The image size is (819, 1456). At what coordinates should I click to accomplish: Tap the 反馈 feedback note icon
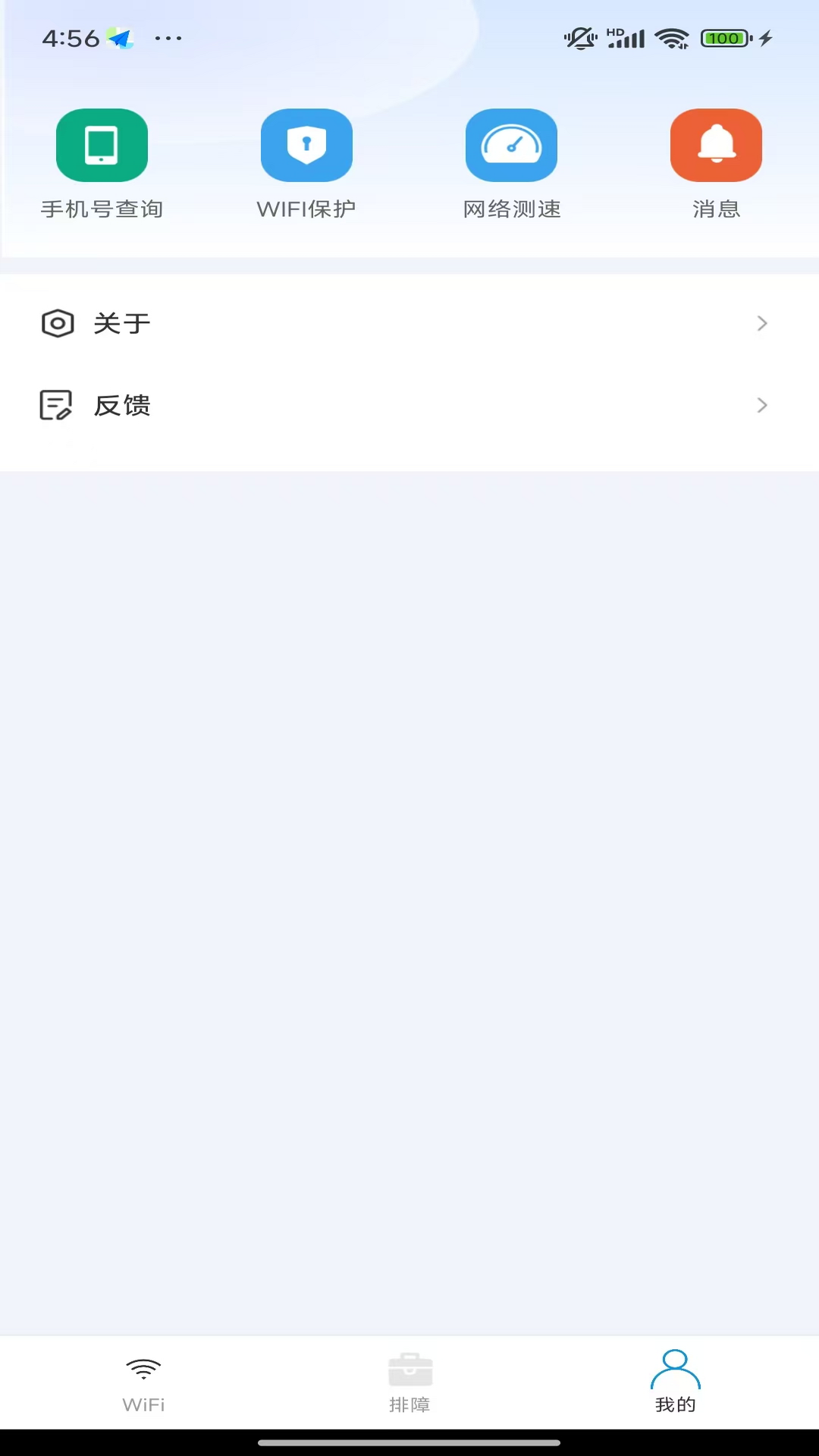pyautogui.click(x=56, y=405)
